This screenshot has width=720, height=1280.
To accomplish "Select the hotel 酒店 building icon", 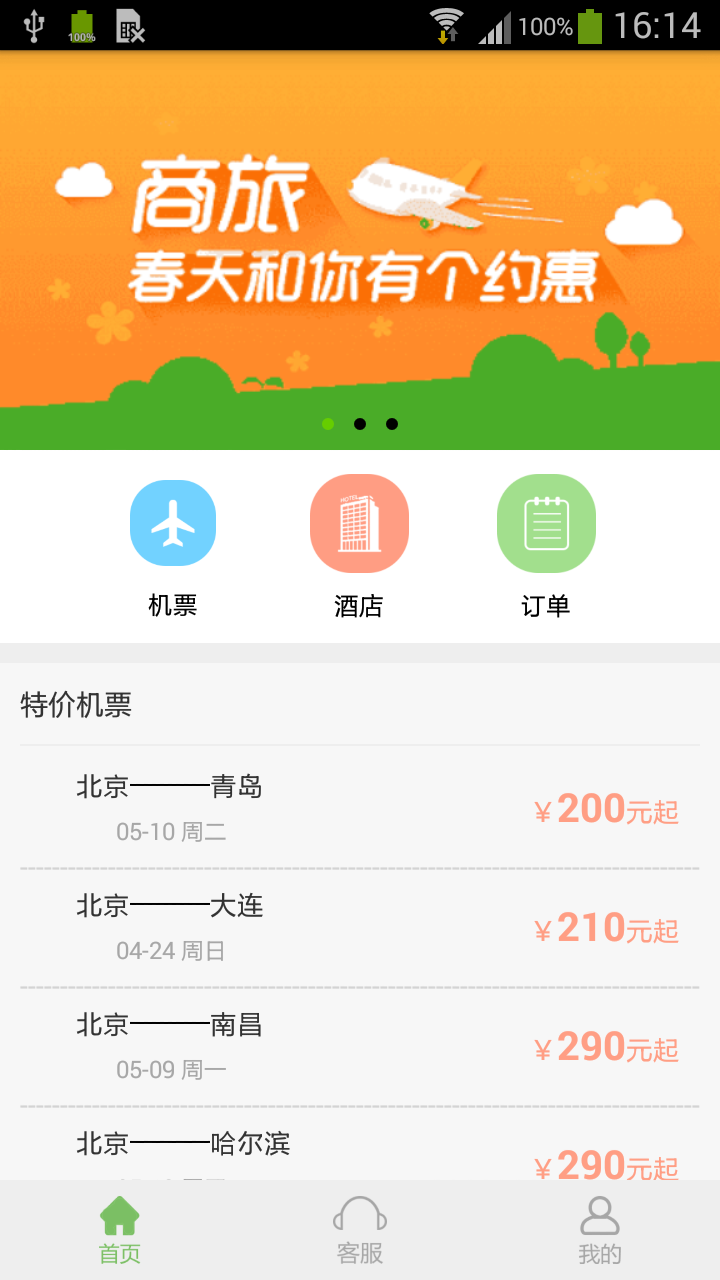I will click(359, 523).
